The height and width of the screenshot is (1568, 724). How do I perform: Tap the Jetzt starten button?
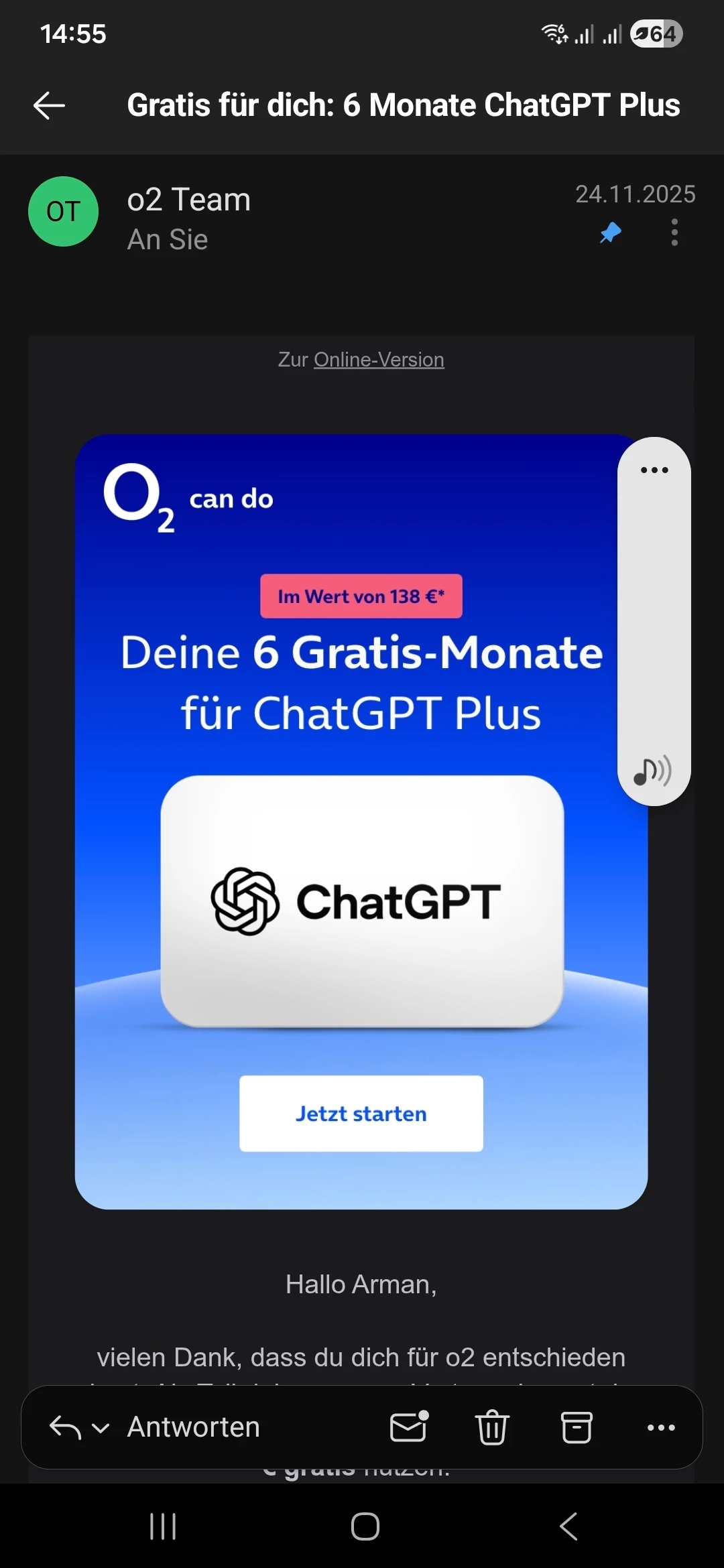[x=361, y=1113]
